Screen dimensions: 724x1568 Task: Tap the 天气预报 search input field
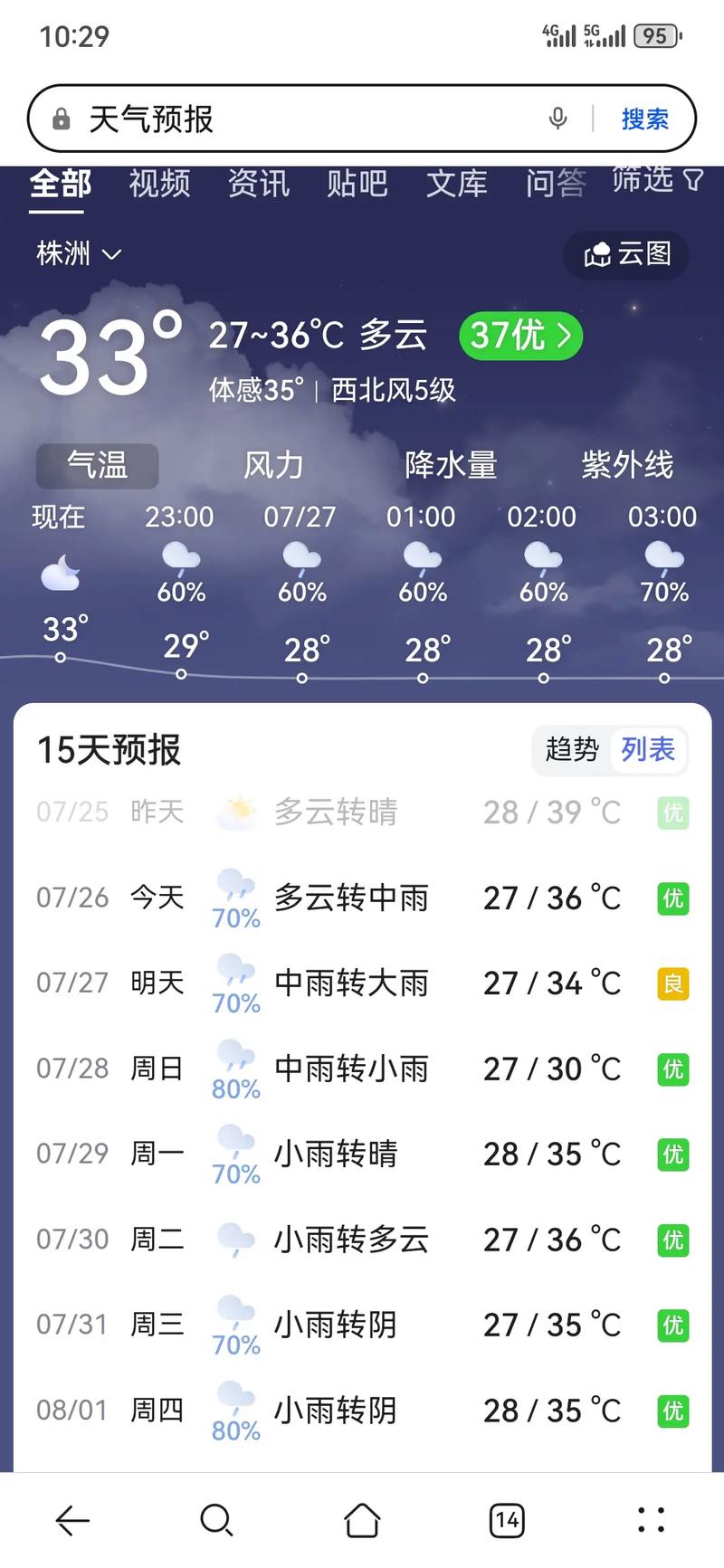click(x=271, y=119)
